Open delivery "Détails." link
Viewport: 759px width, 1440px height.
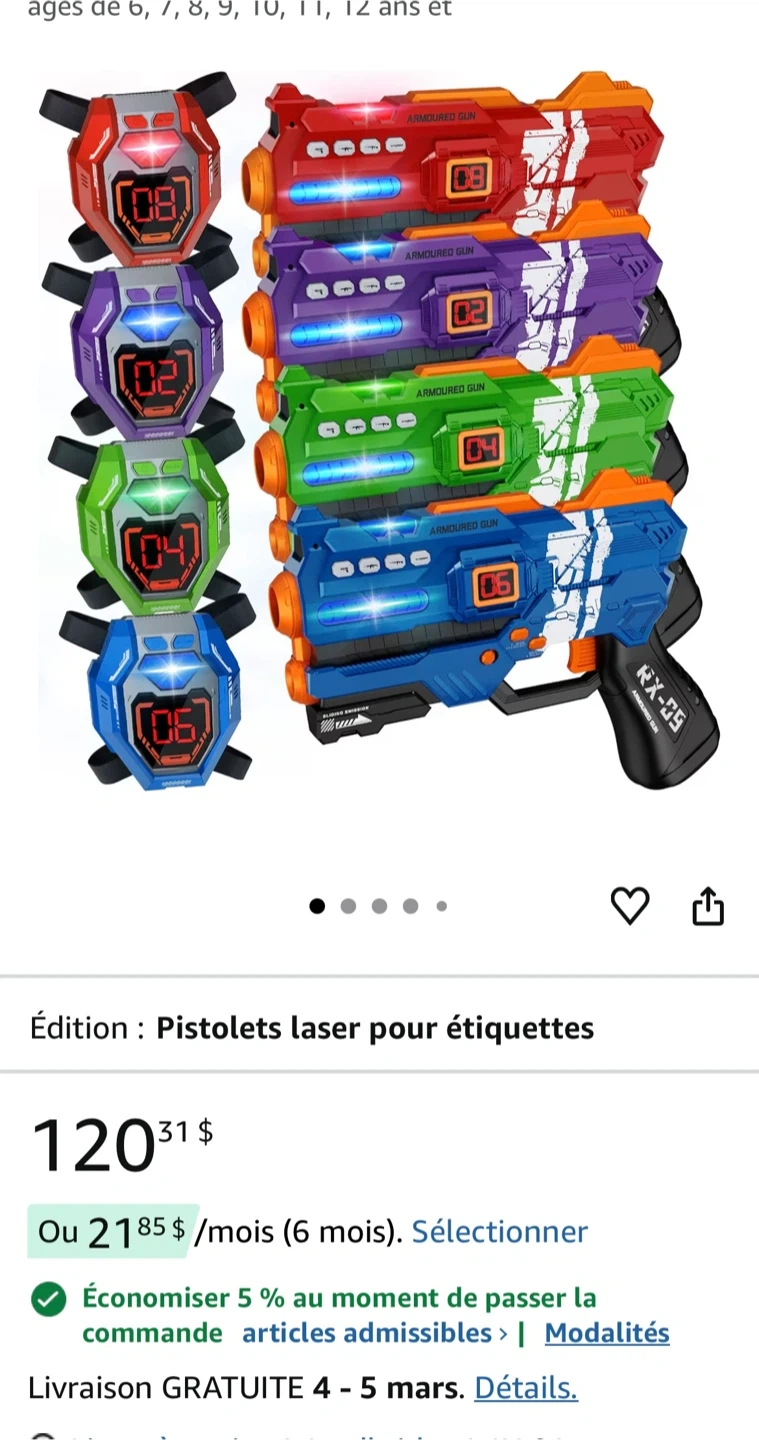(x=526, y=1388)
